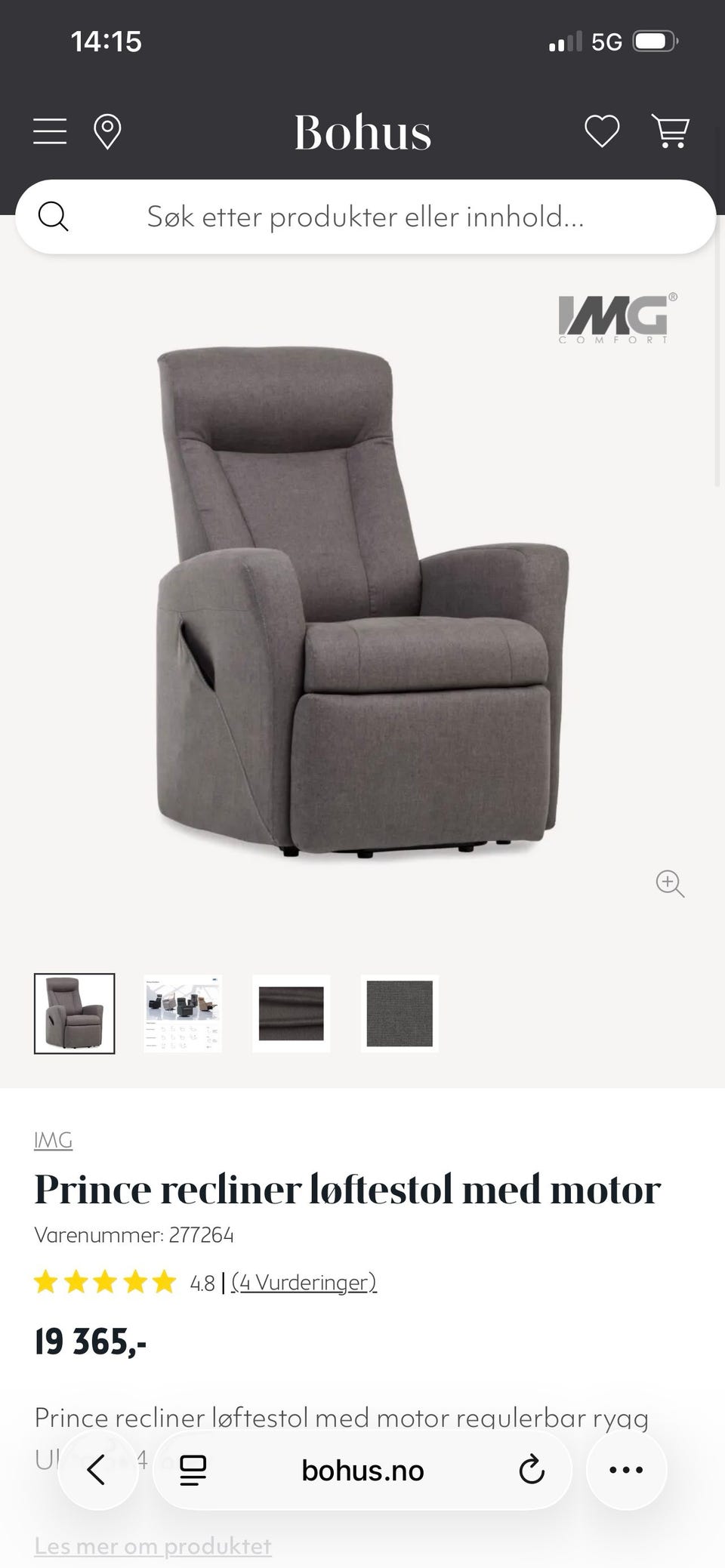Go to the Bohus home page

[362, 133]
